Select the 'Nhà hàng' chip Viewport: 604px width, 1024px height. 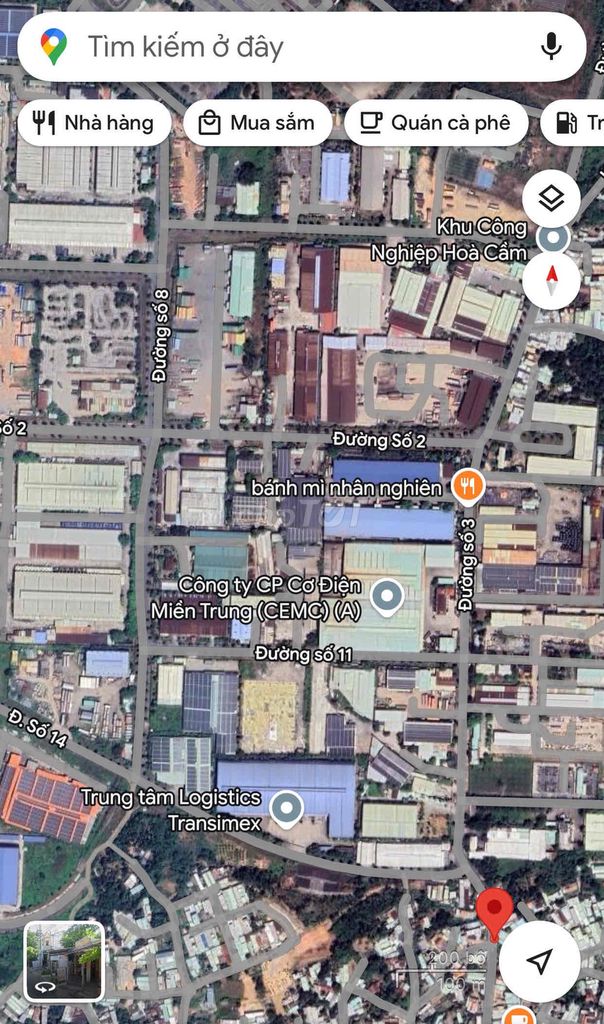93,123
